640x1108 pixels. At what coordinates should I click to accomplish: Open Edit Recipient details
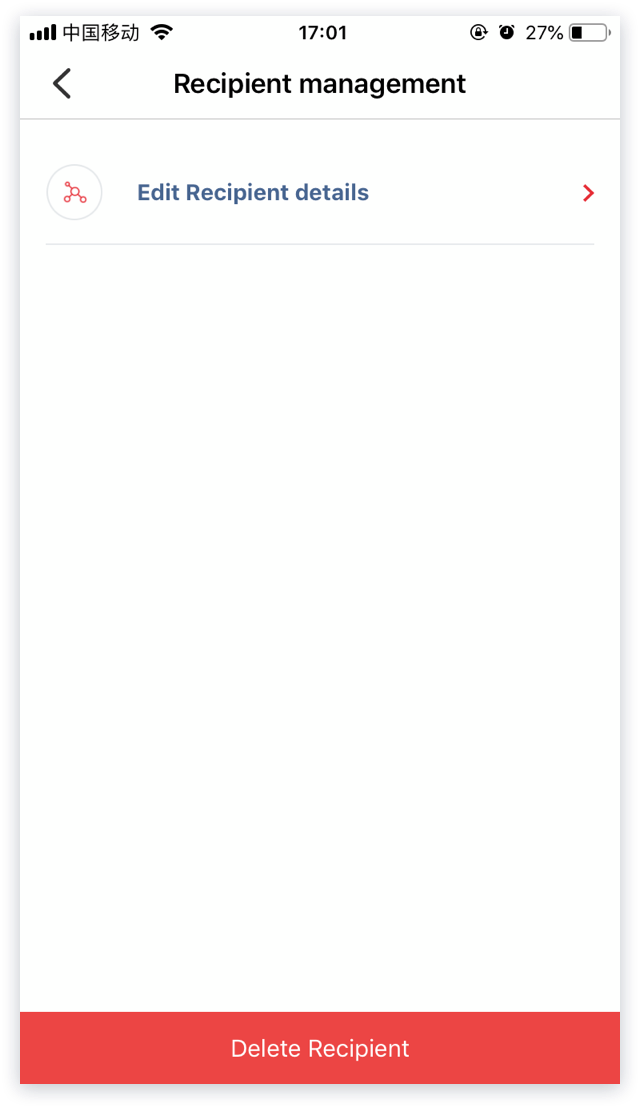click(320, 193)
